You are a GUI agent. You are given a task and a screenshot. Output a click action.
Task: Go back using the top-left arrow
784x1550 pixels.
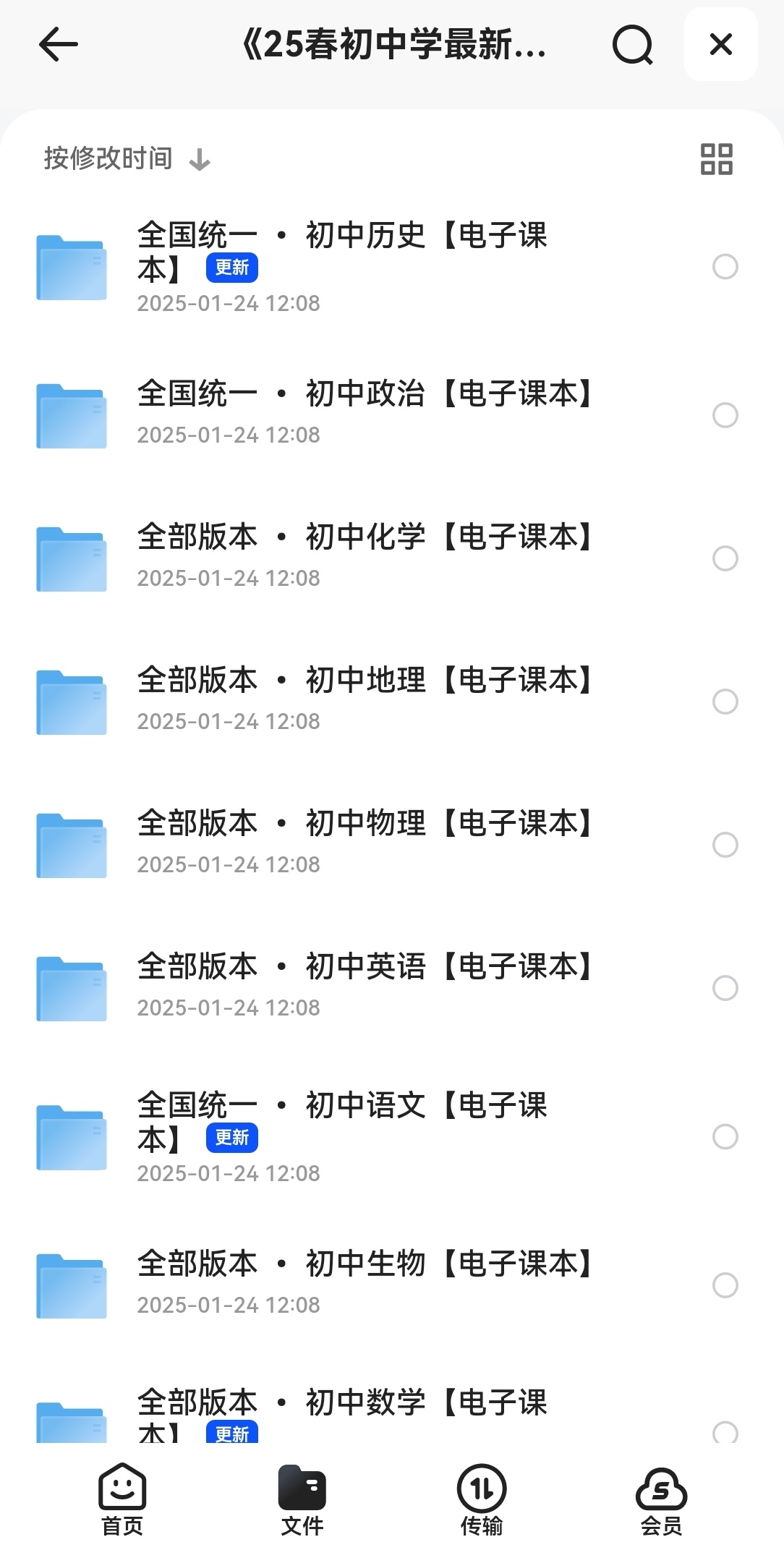59,45
